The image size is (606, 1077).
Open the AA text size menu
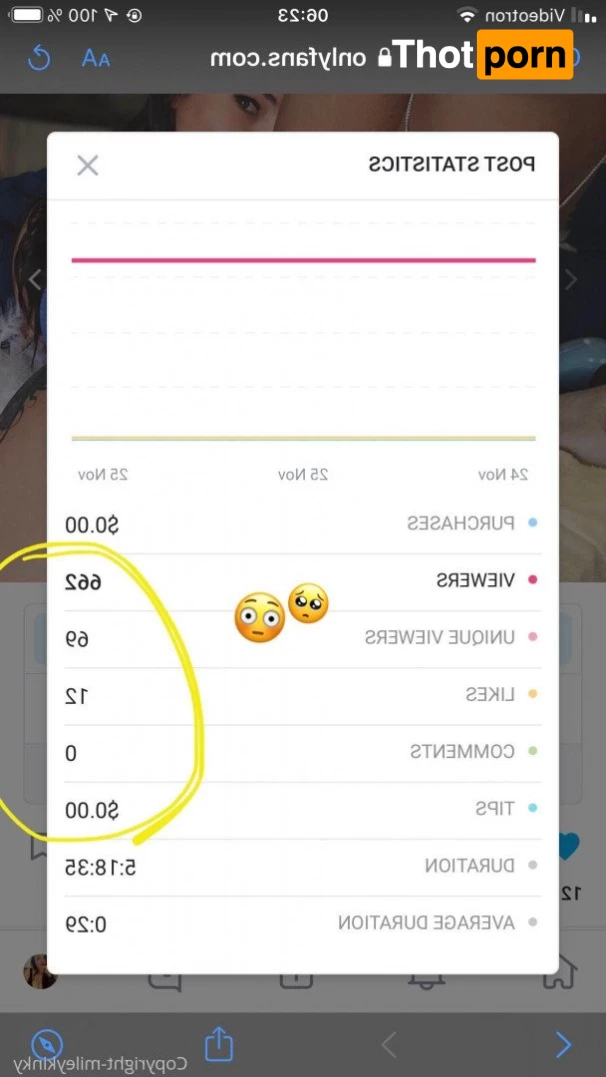pyautogui.click(x=95, y=58)
